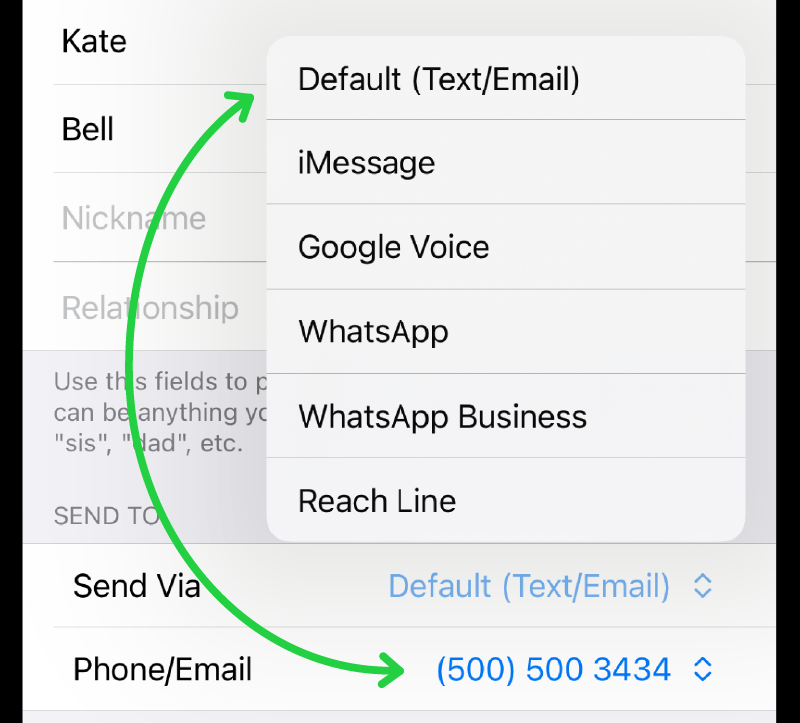Select Google Voice option
The width and height of the screenshot is (800, 723).
[394, 247]
